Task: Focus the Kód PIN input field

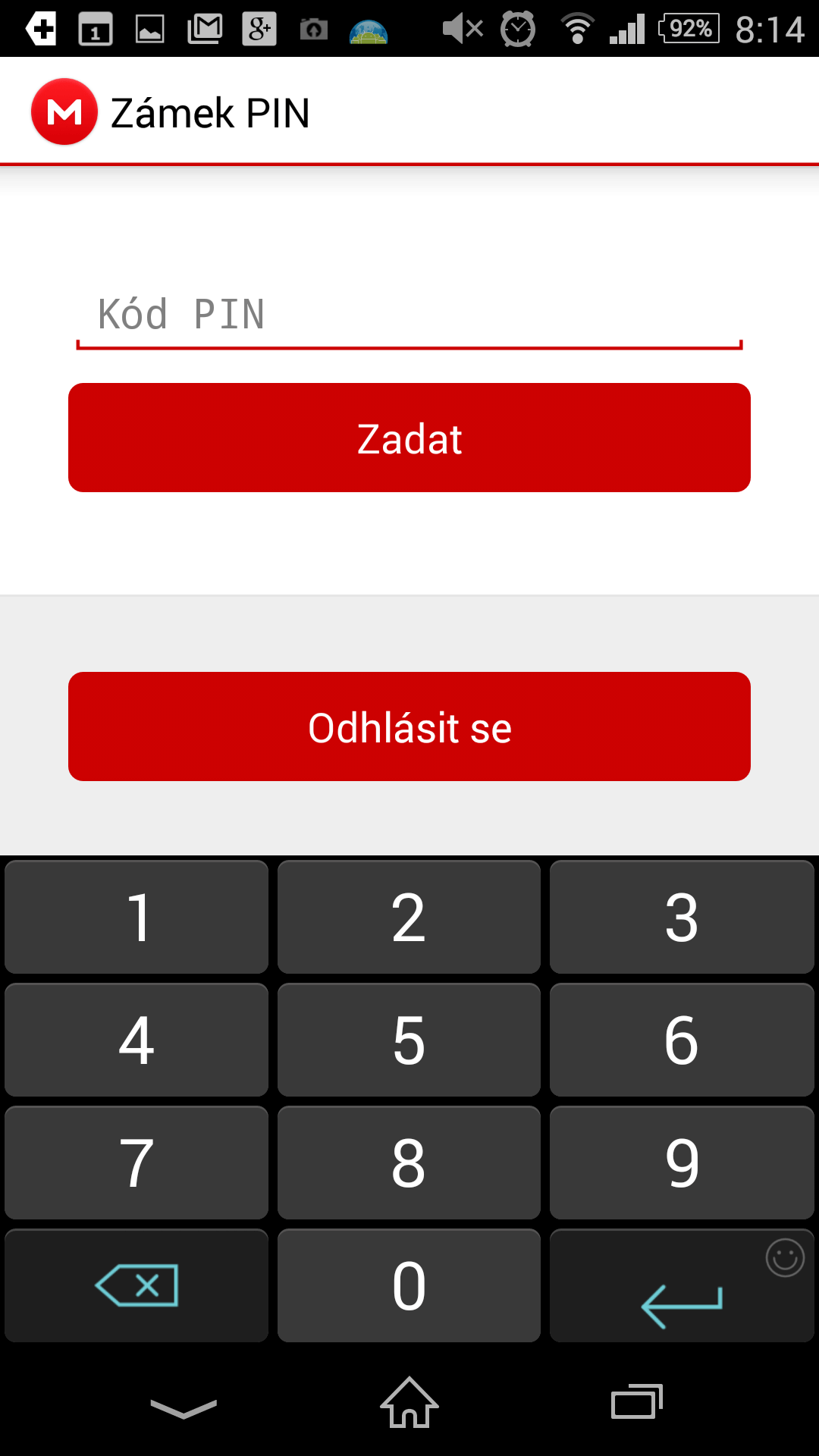Action: click(409, 315)
